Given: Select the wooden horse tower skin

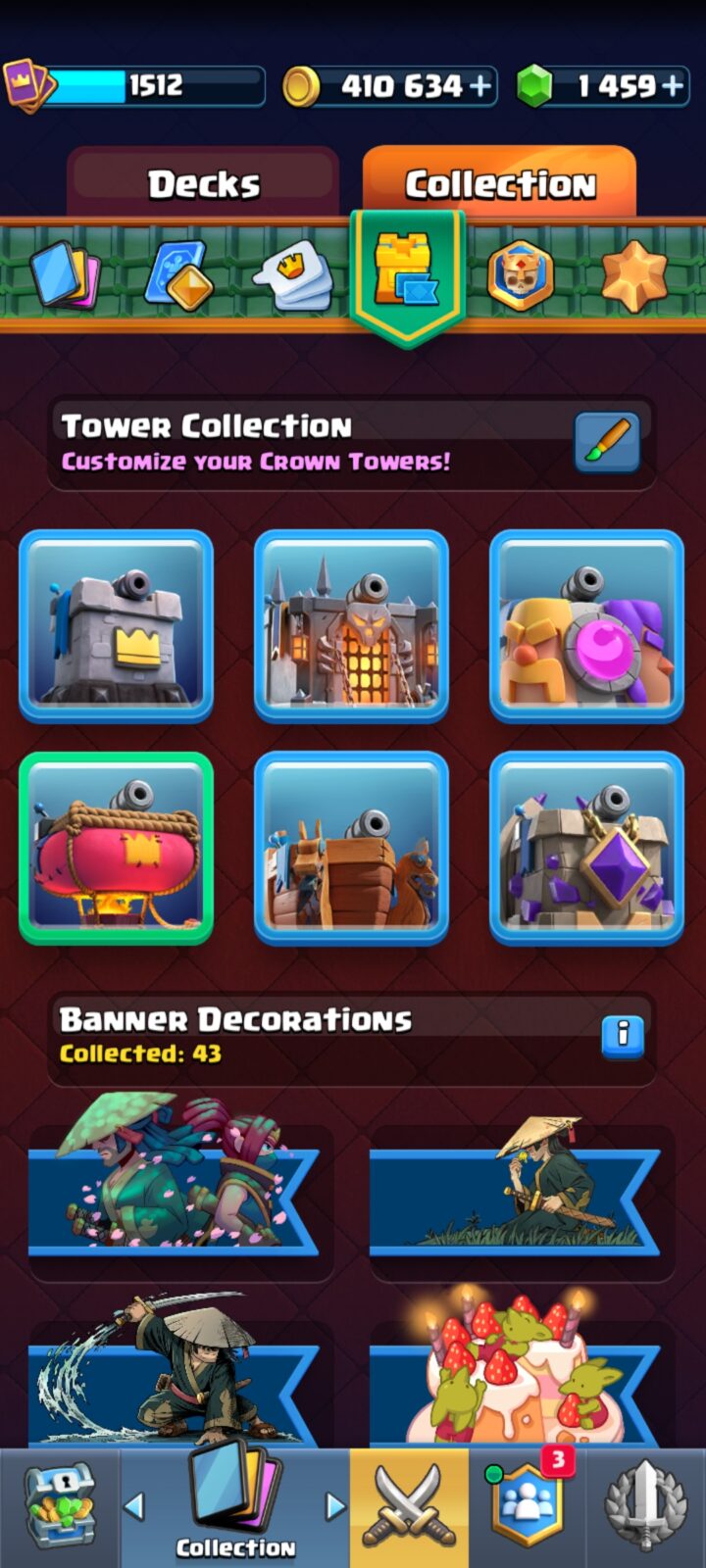Looking at the screenshot, I should (x=352, y=848).
